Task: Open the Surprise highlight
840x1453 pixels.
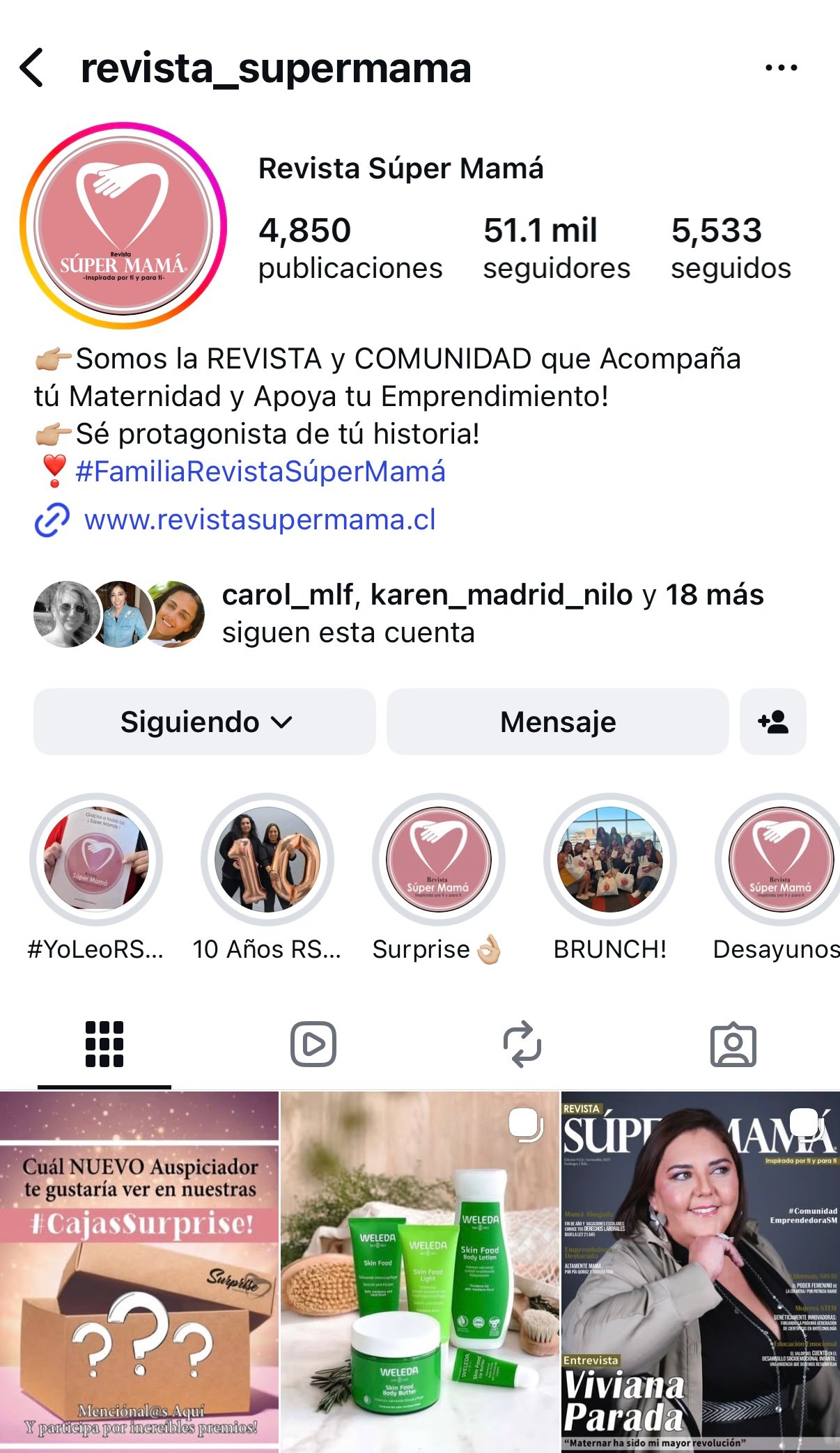Action: 438,860
